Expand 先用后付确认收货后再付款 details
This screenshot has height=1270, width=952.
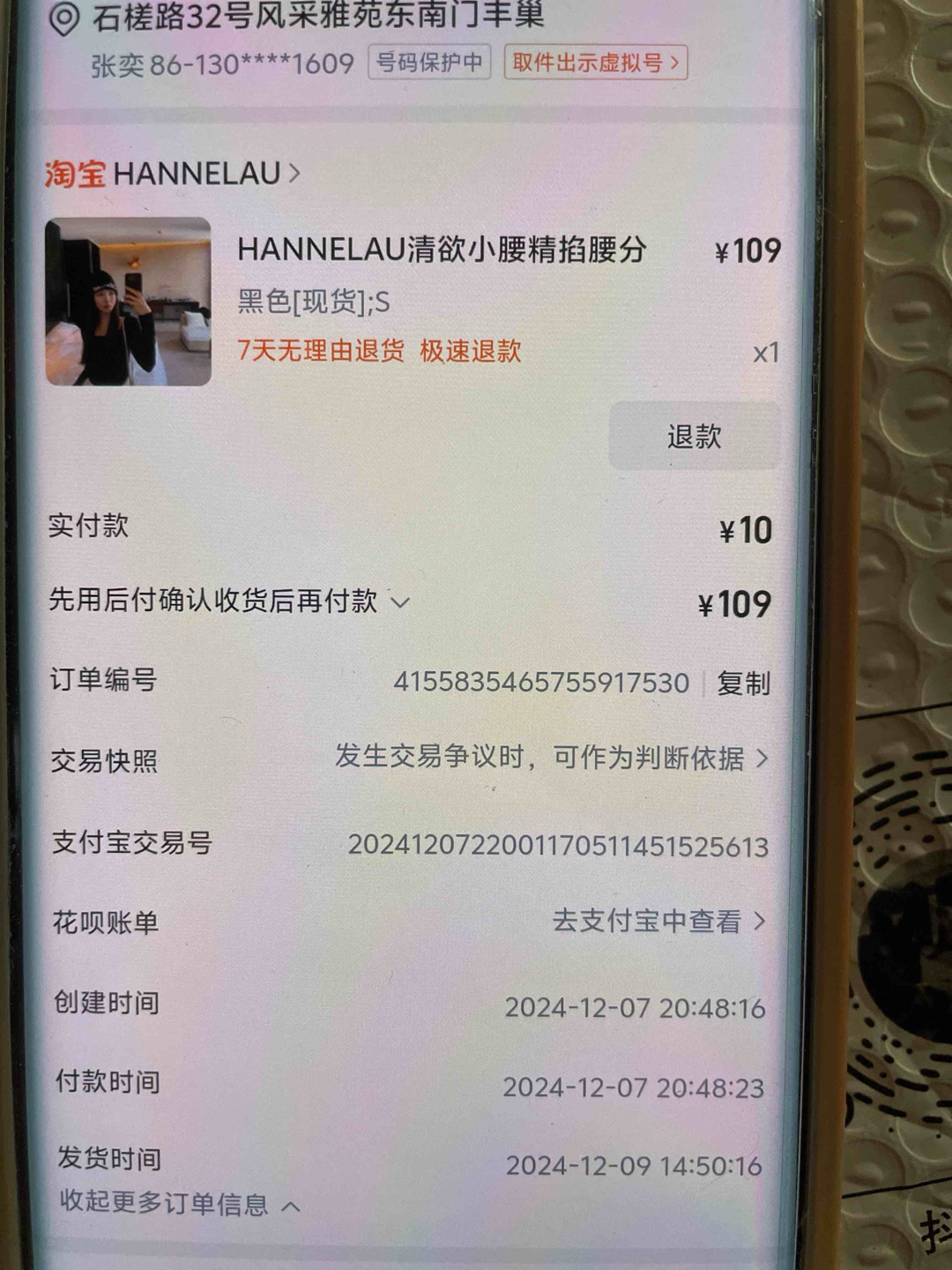229,601
